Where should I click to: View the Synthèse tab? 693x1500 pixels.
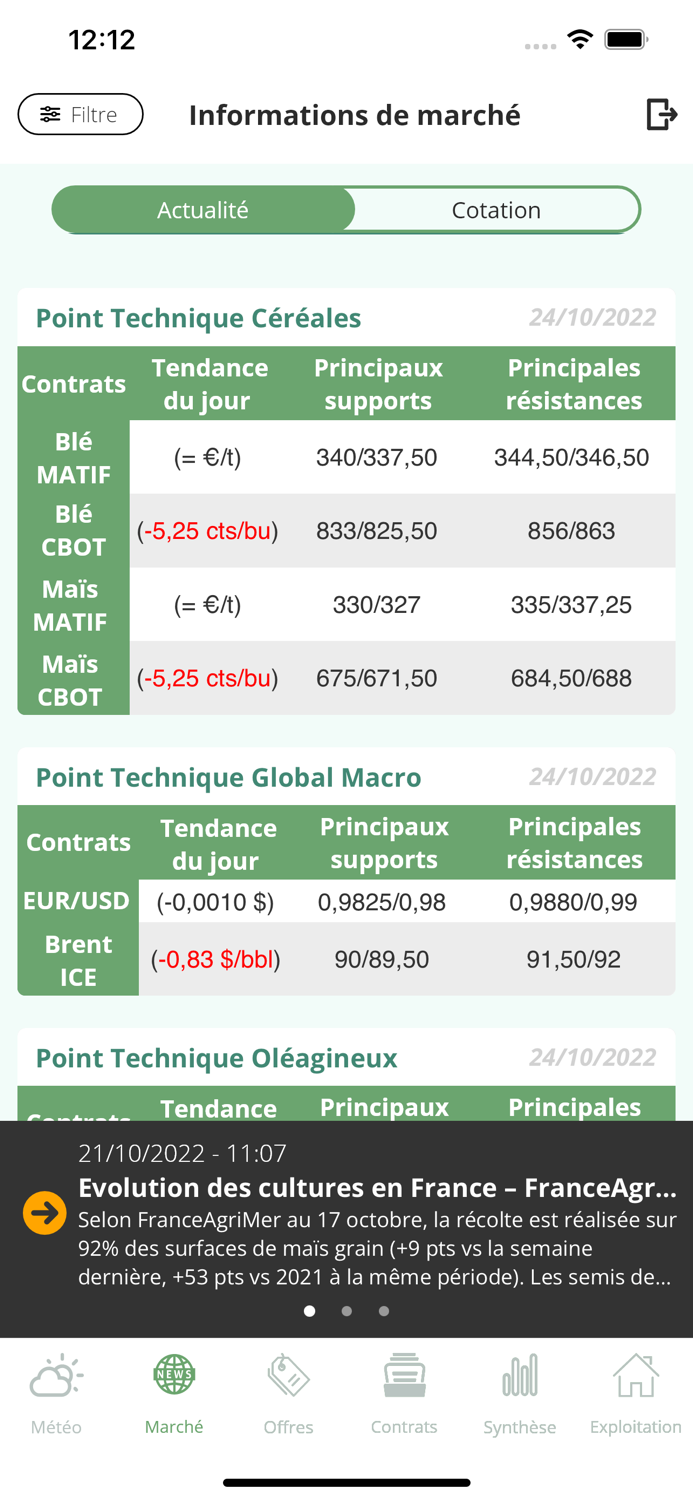[519, 1394]
